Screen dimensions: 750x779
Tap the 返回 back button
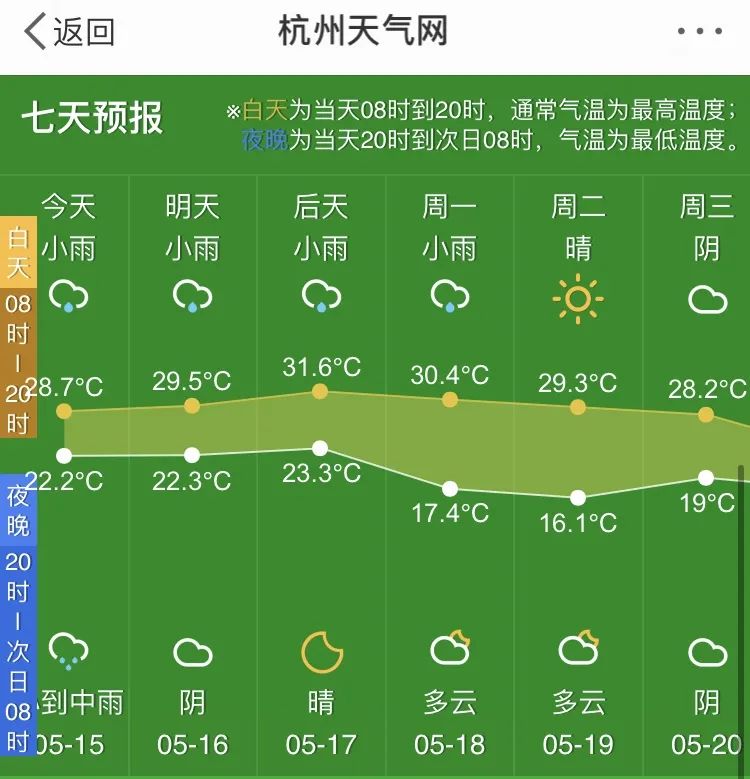point(68,32)
